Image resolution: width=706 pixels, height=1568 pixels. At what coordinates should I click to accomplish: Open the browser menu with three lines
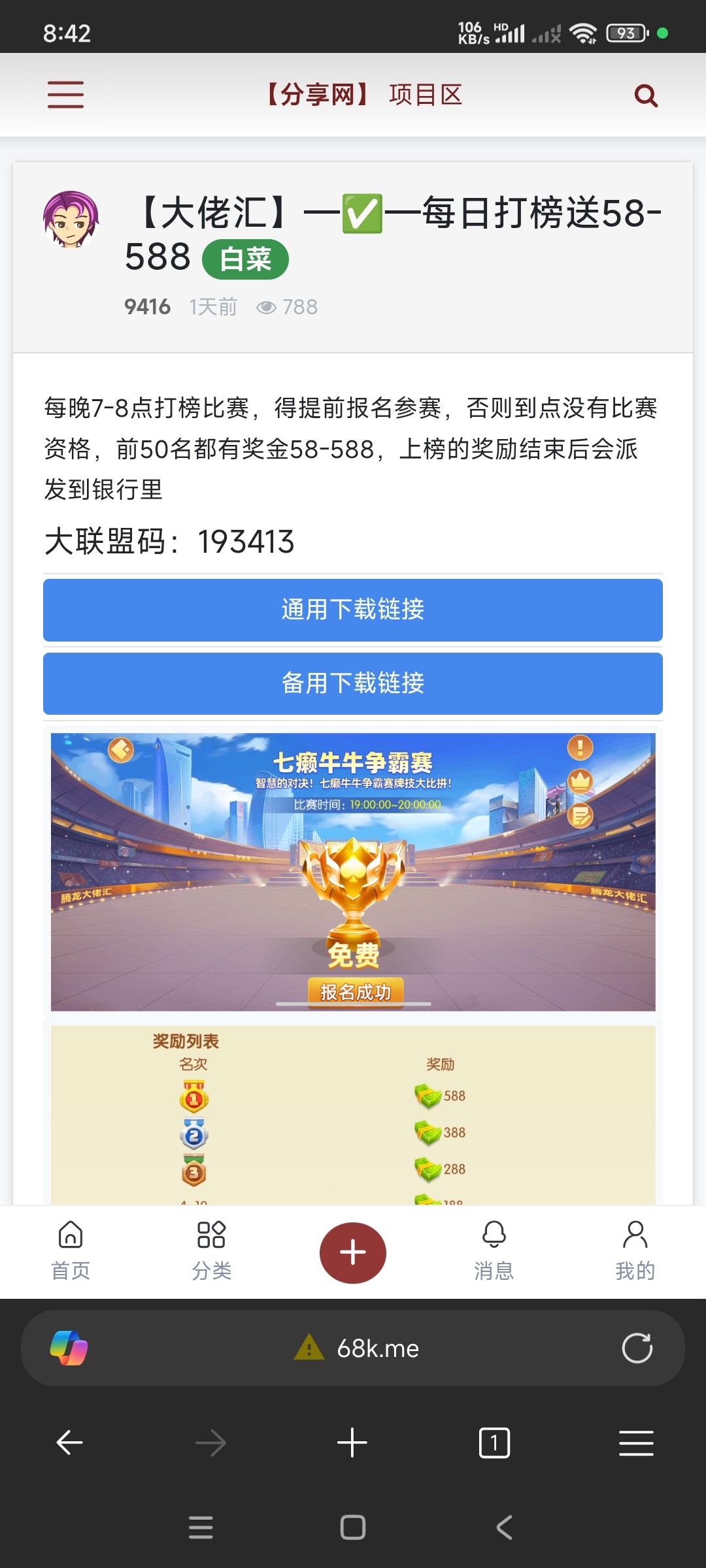[636, 1443]
